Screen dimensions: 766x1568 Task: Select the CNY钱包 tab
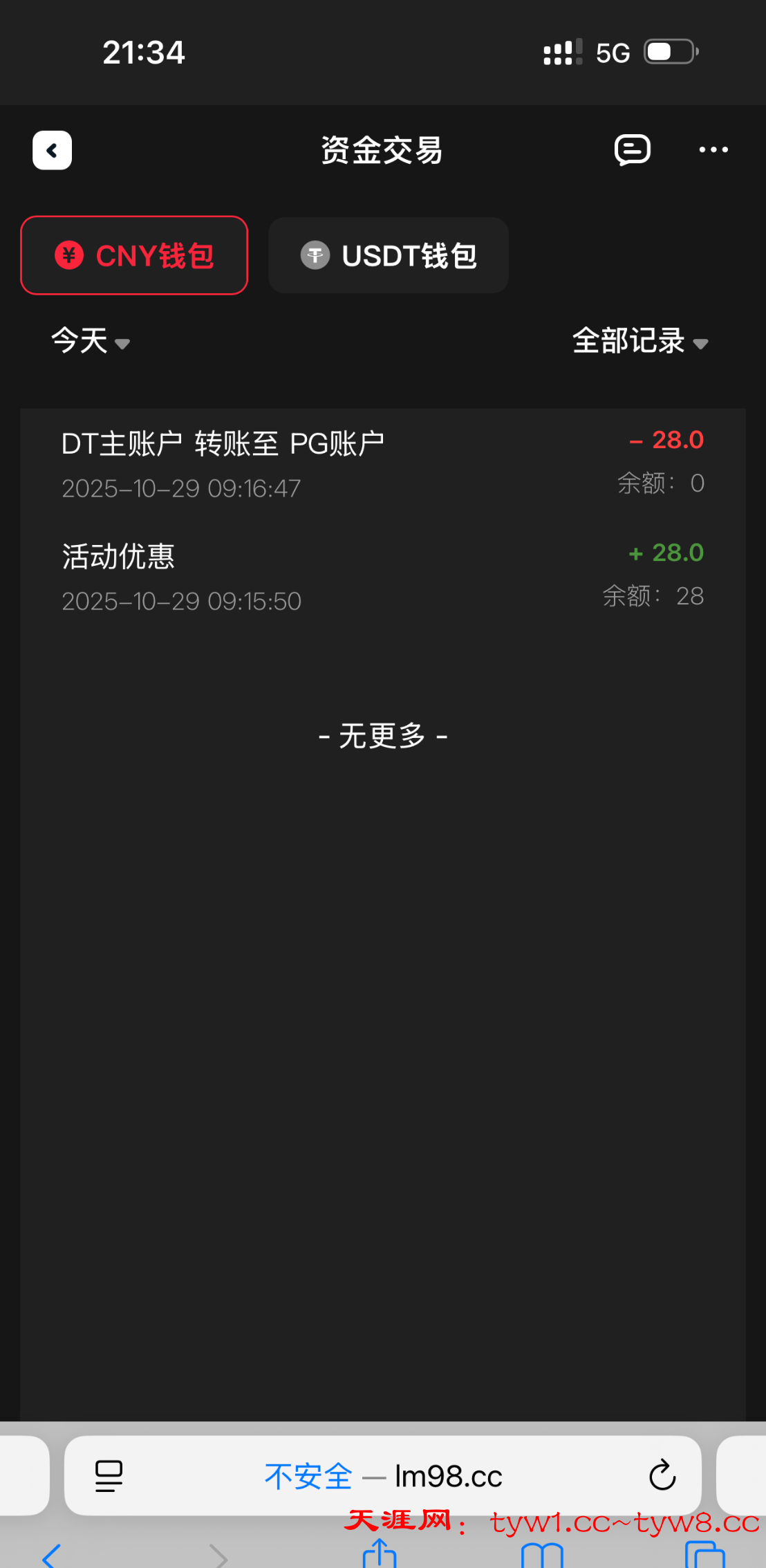[134, 255]
